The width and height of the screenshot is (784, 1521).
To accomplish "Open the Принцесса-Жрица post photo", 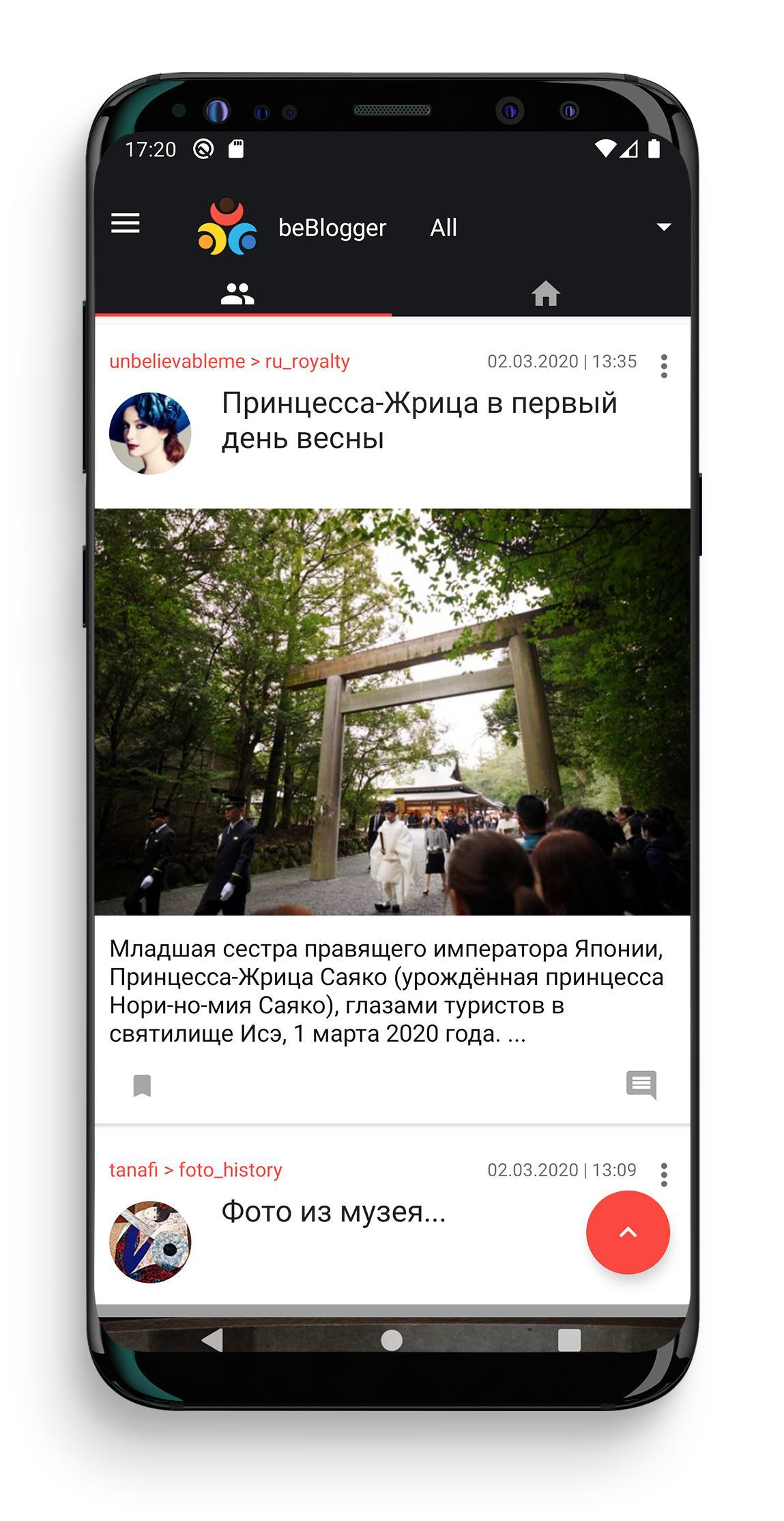I will pos(392,711).
